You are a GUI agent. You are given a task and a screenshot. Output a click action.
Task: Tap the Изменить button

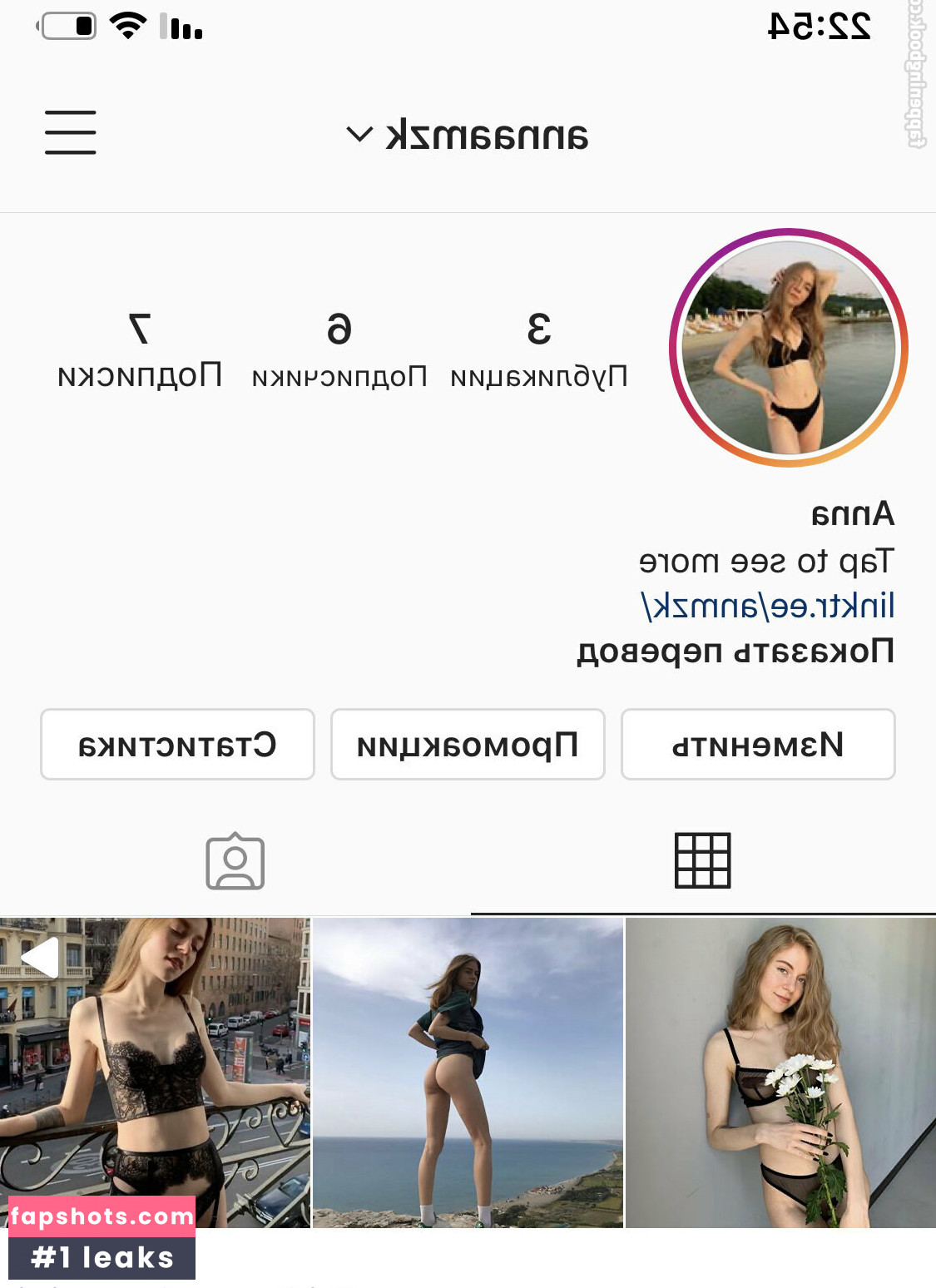click(758, 745)
